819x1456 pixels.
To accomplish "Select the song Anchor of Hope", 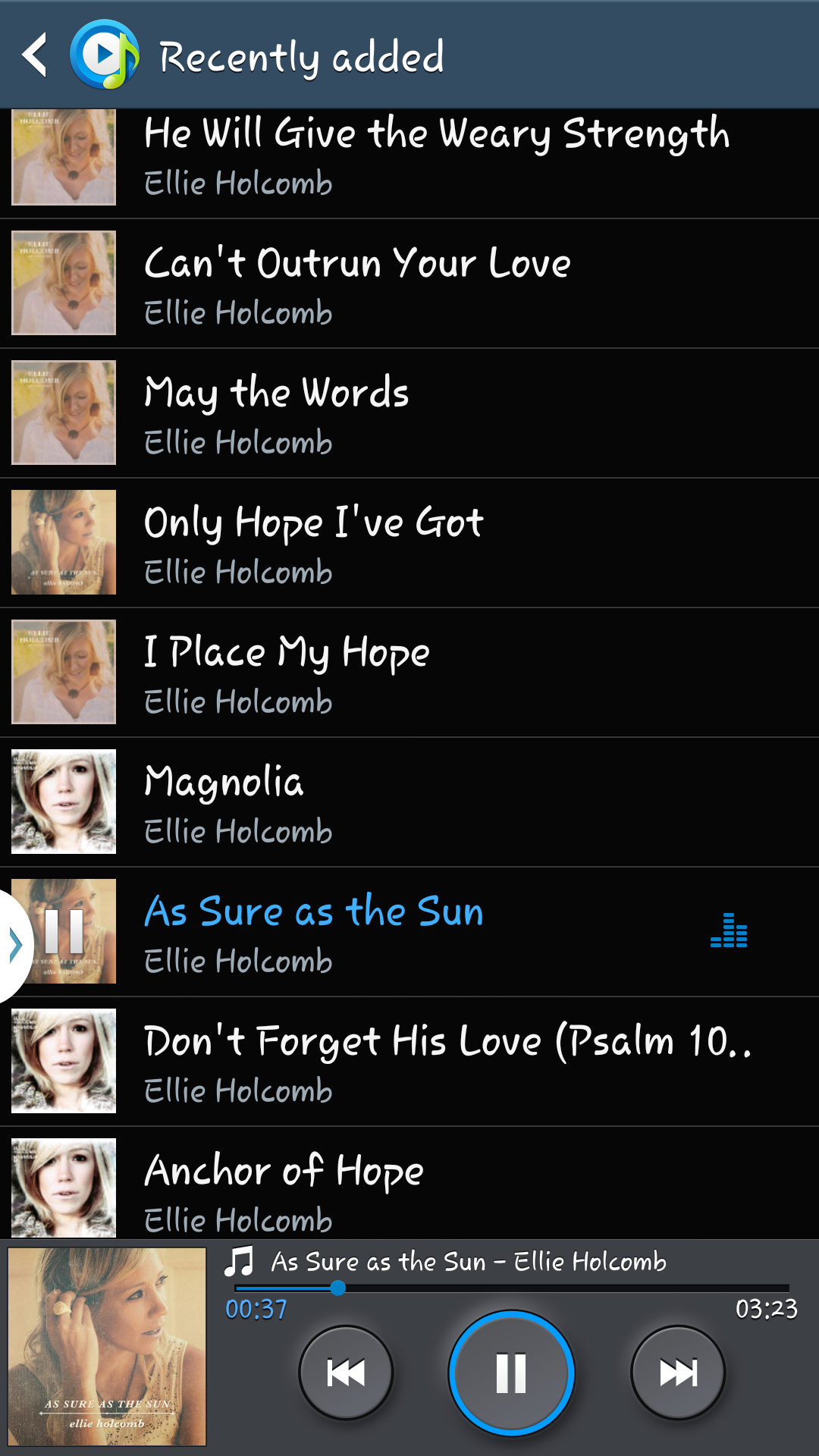I will (409, 1183).
